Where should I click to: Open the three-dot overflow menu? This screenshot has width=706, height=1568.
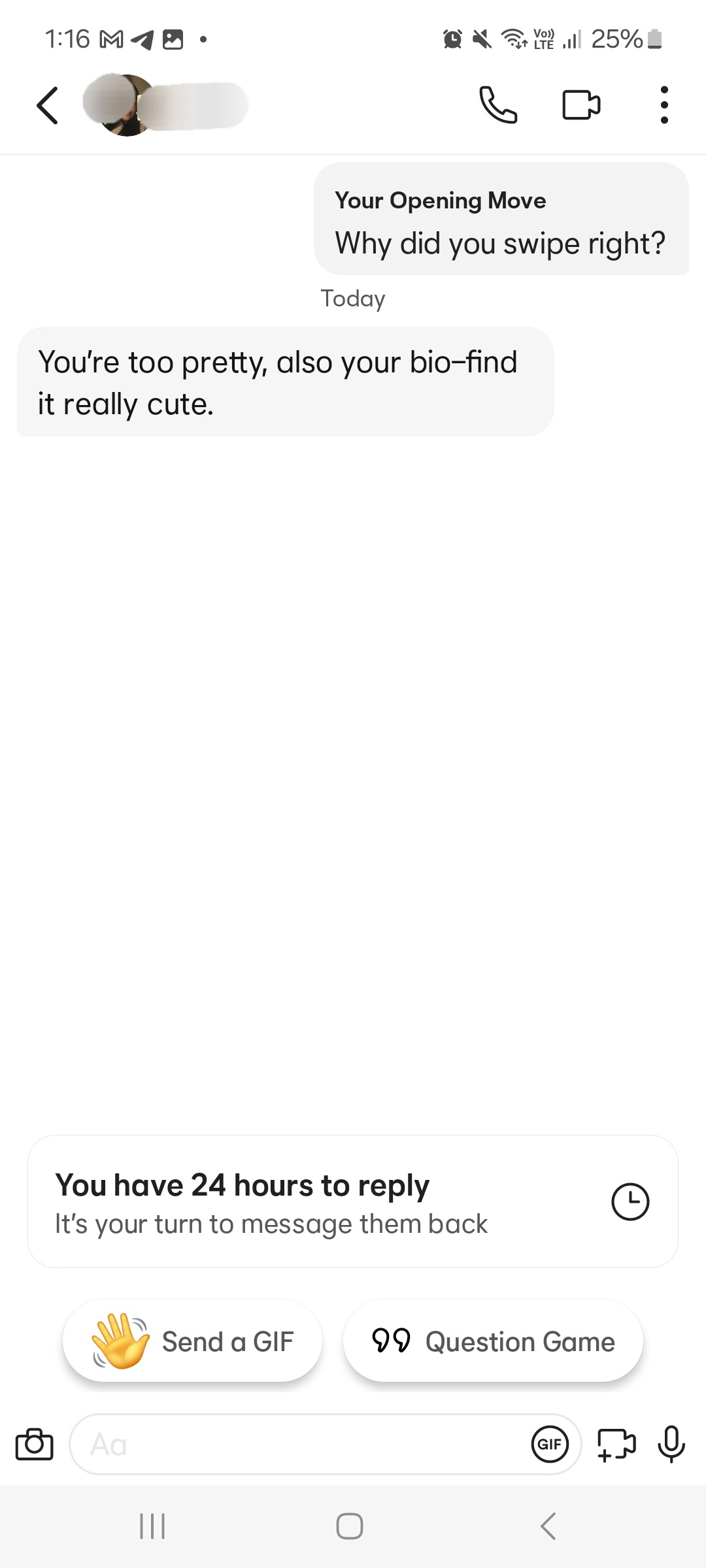coord(664,105)
